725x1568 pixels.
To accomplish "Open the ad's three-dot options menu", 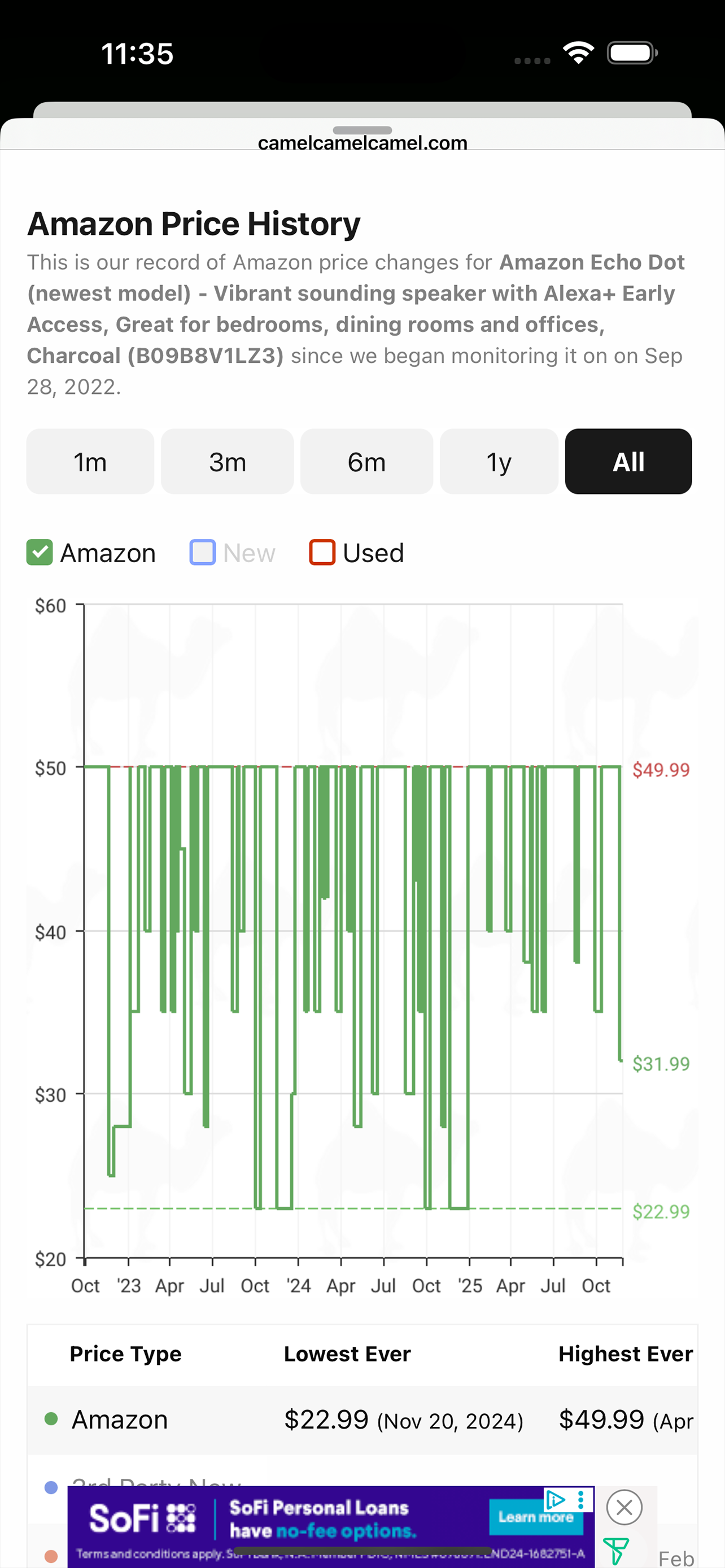I will [x=580, y=1500].
